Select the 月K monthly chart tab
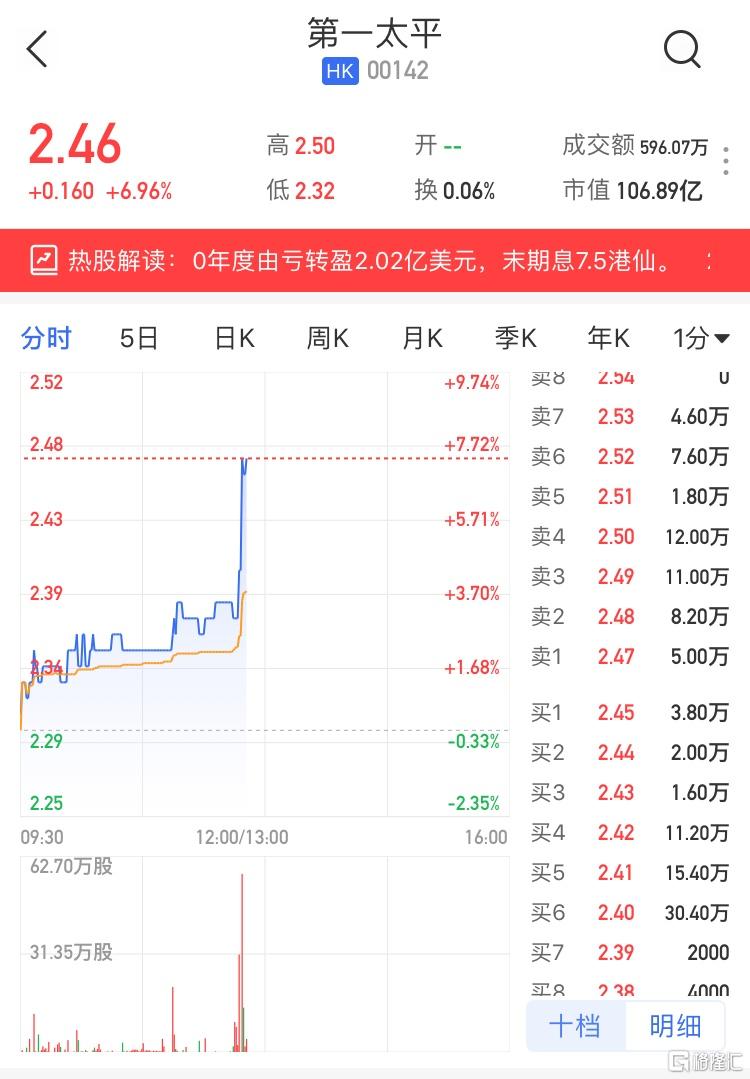The width and height of the screenshot is (750, 1079). tap(422, 339)
